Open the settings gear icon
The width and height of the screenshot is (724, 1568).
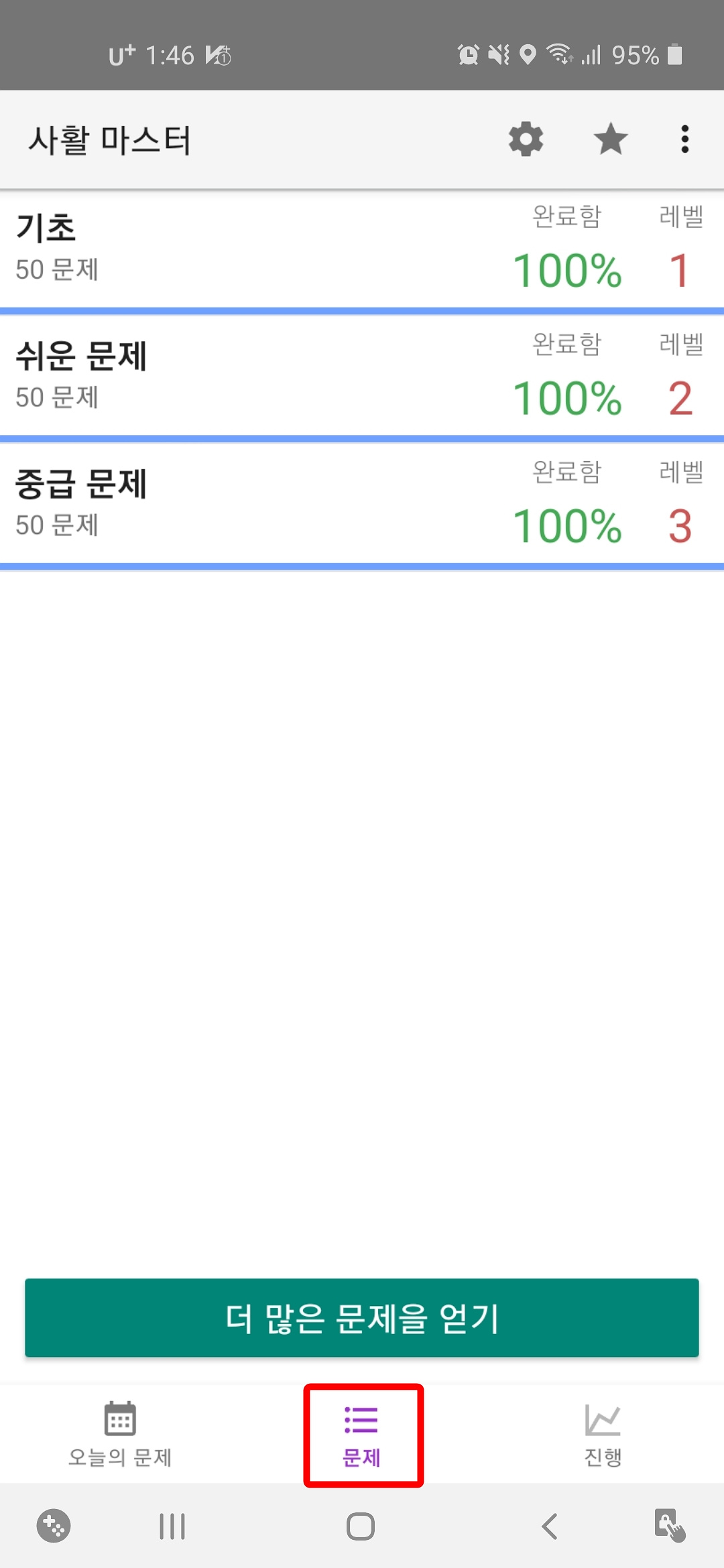tap(526, 139)
